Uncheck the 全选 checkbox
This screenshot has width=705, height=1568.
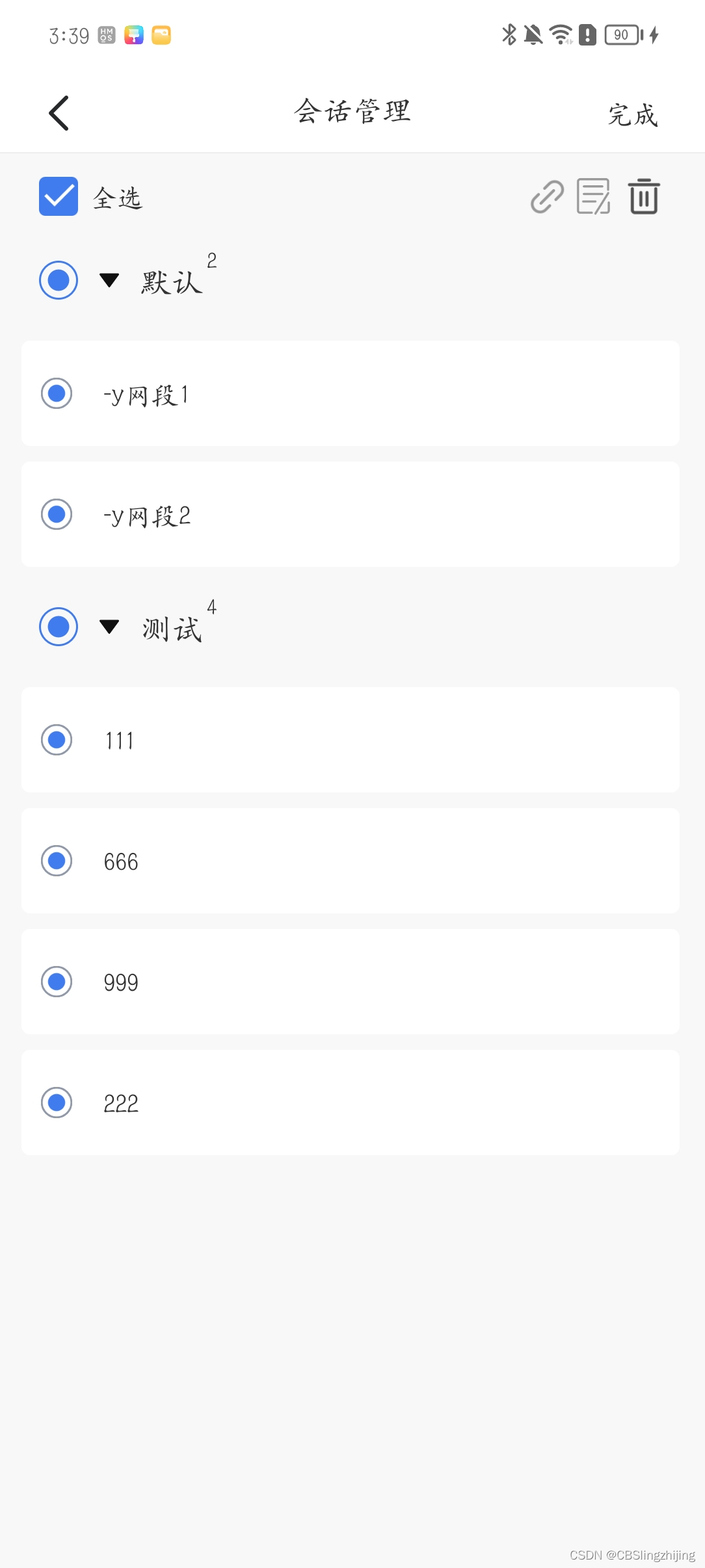(59, 196)
